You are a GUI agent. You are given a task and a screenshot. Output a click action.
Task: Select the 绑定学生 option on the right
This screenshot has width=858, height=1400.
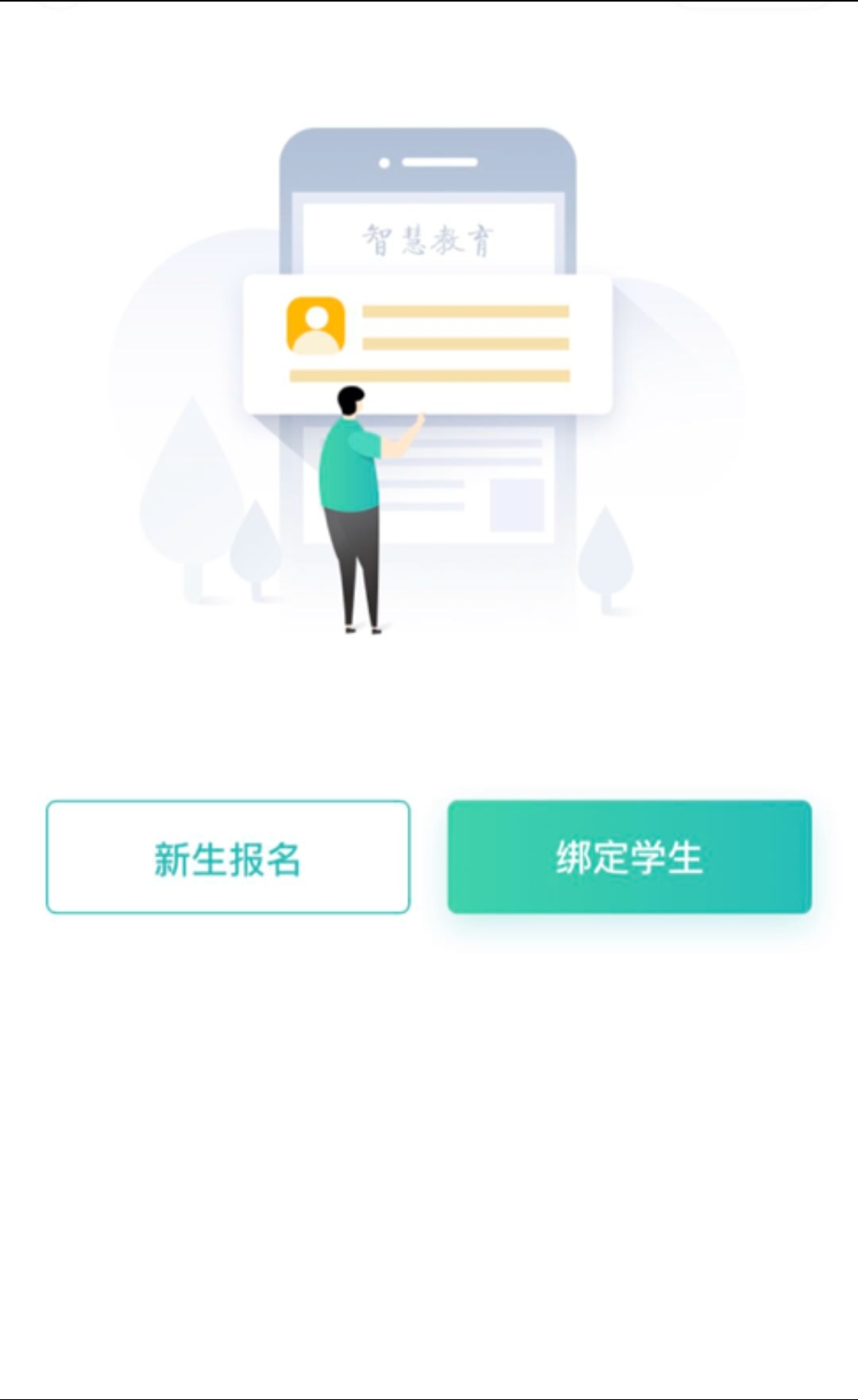630,857
